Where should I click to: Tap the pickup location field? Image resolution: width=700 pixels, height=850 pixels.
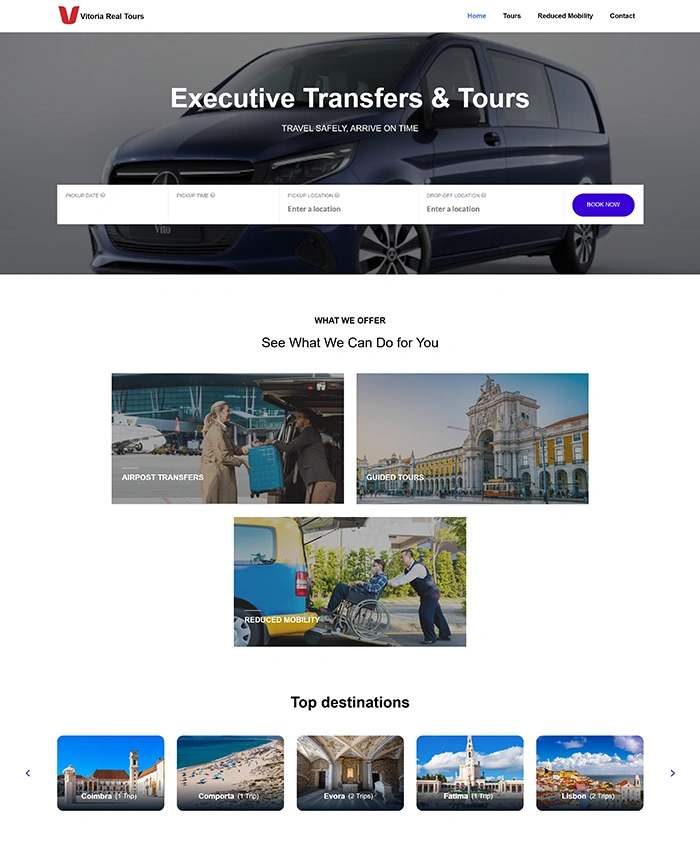click(x=347, y=209)
